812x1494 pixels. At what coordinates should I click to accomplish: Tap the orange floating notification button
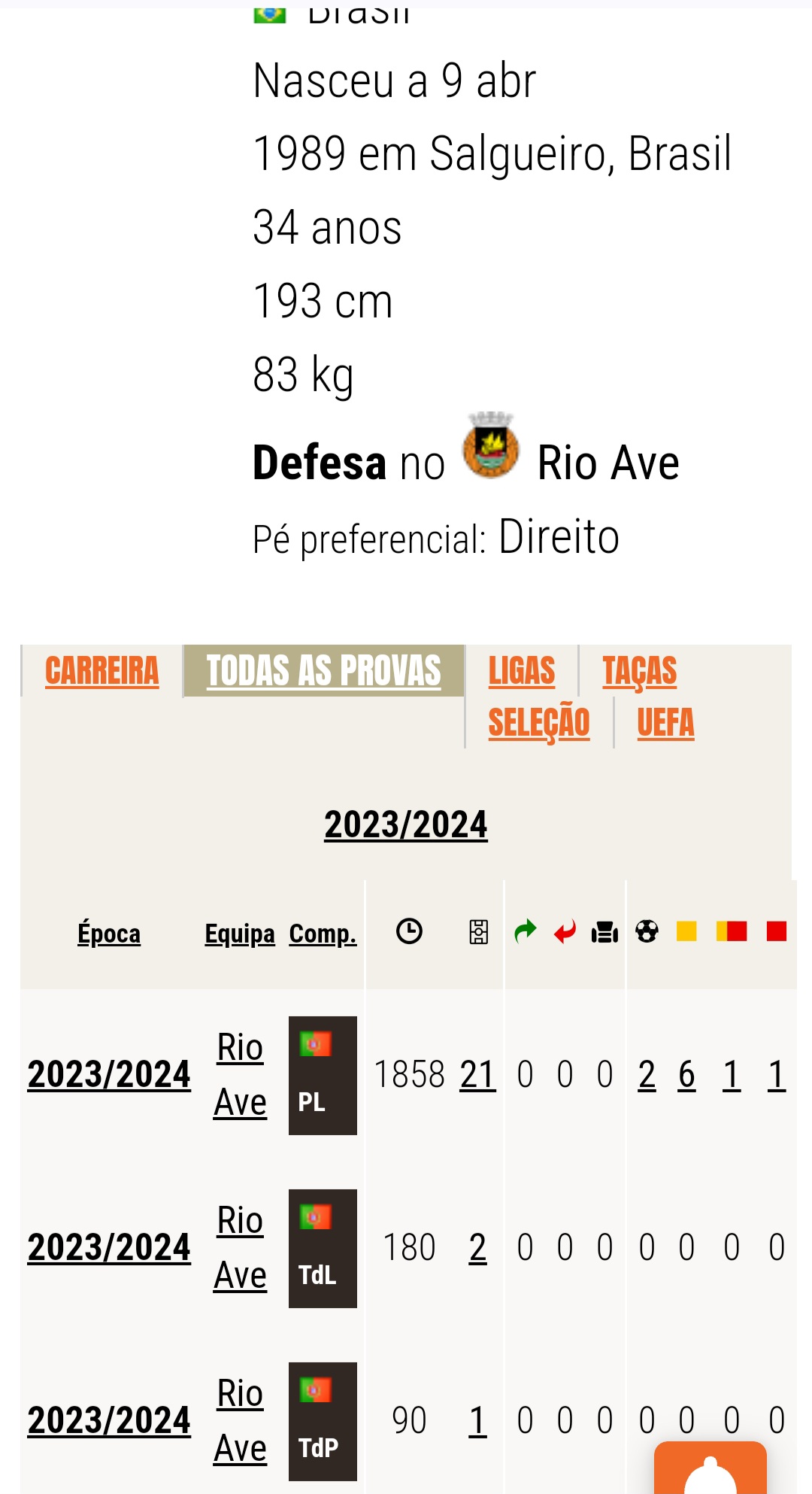710,1468
